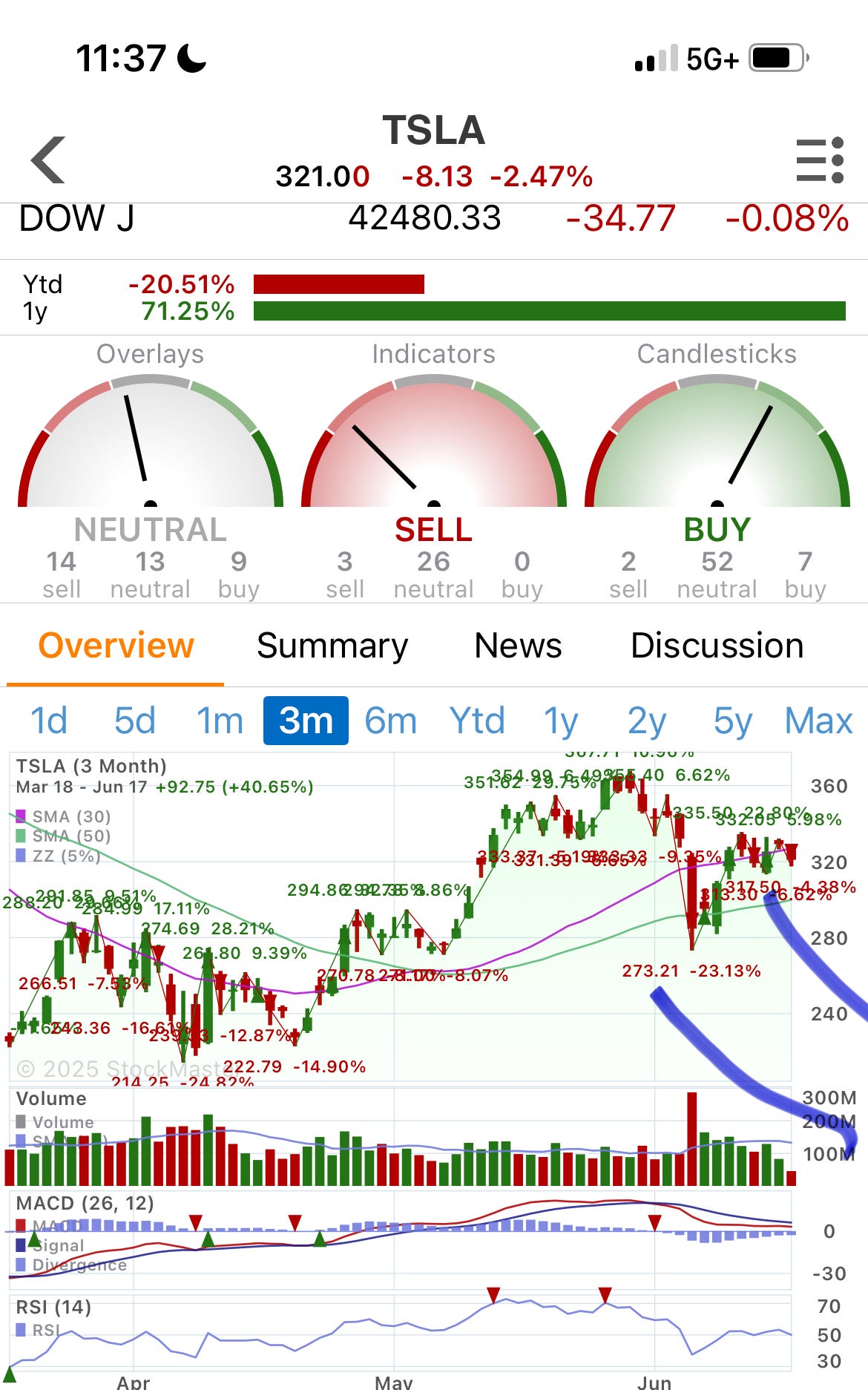The width and height of the screenshot is (868, 1390).
Task: Select the 5y chart range
Action: (x=733, y=721)
